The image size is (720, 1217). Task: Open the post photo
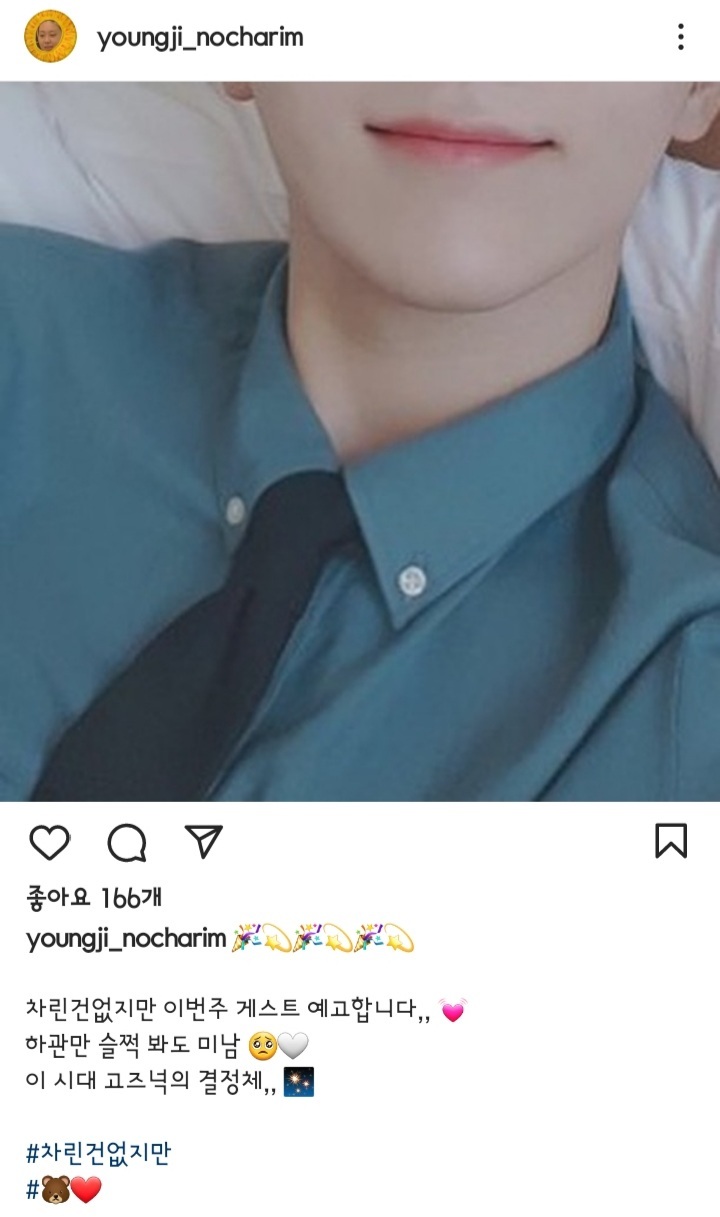pos(360,440)
